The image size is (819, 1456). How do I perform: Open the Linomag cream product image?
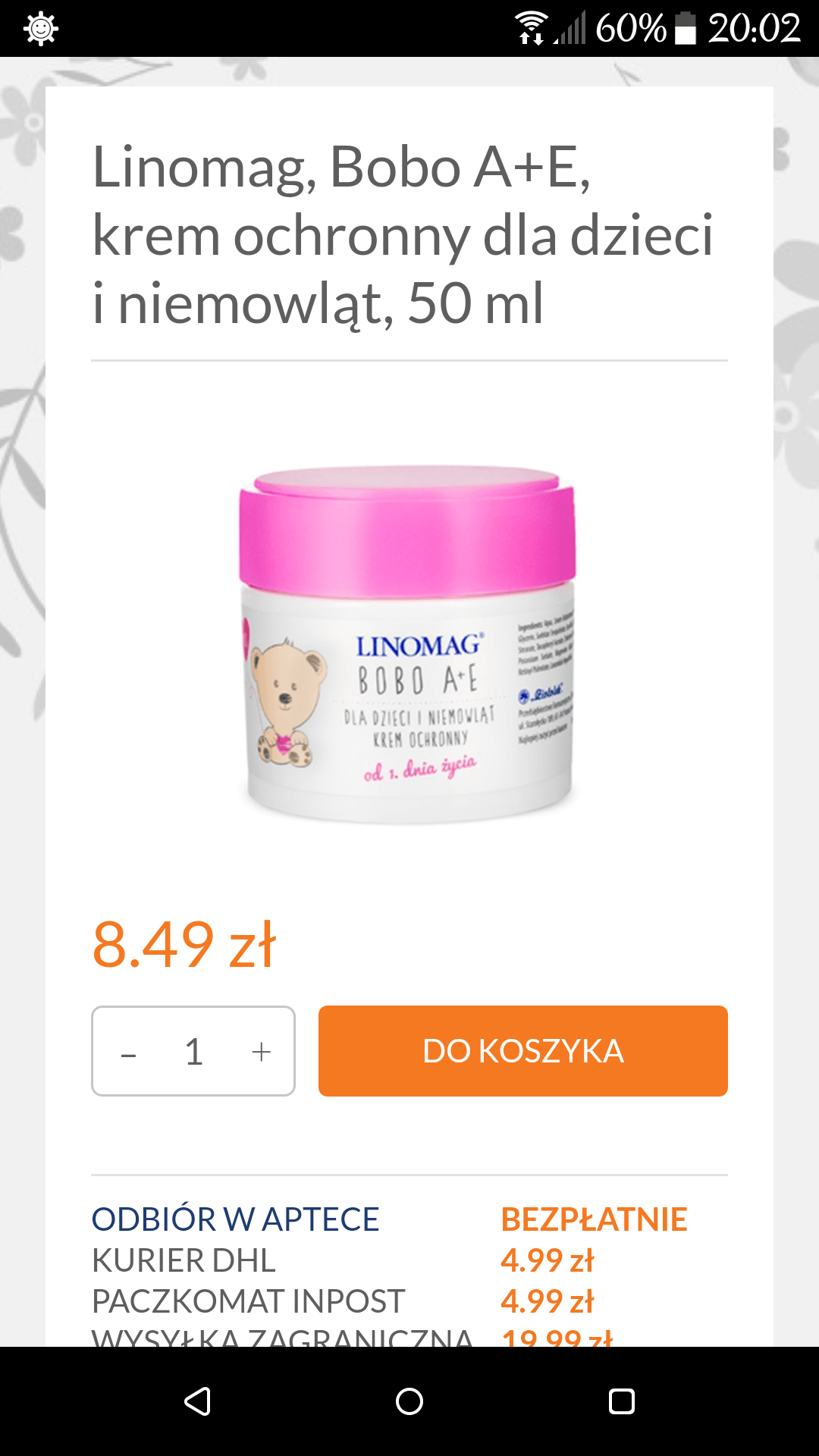[x=409, y=644]
